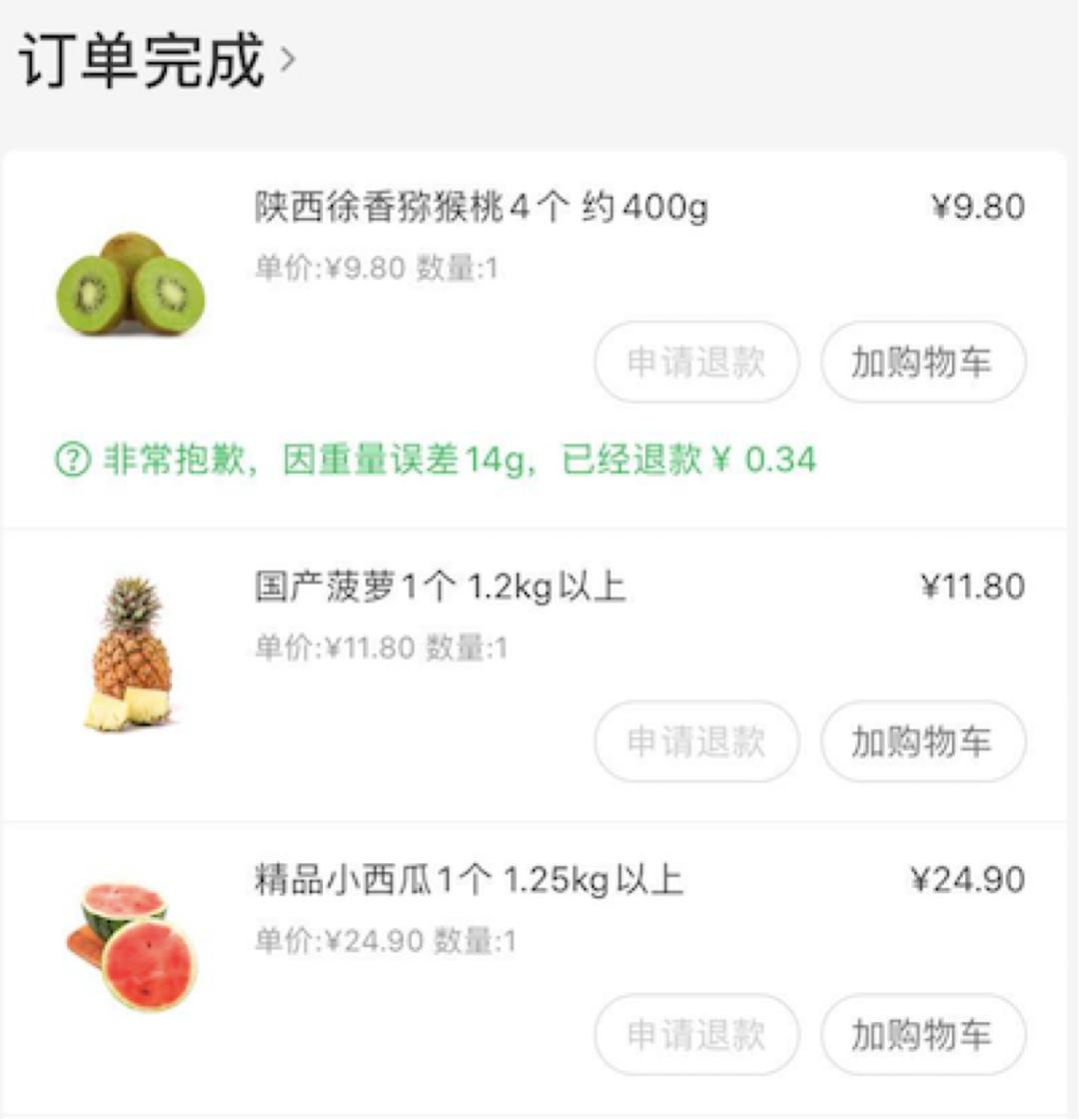Click 申请退款 for the watermelon item
The image size is (1079, 1120).
pos(696,1034)
